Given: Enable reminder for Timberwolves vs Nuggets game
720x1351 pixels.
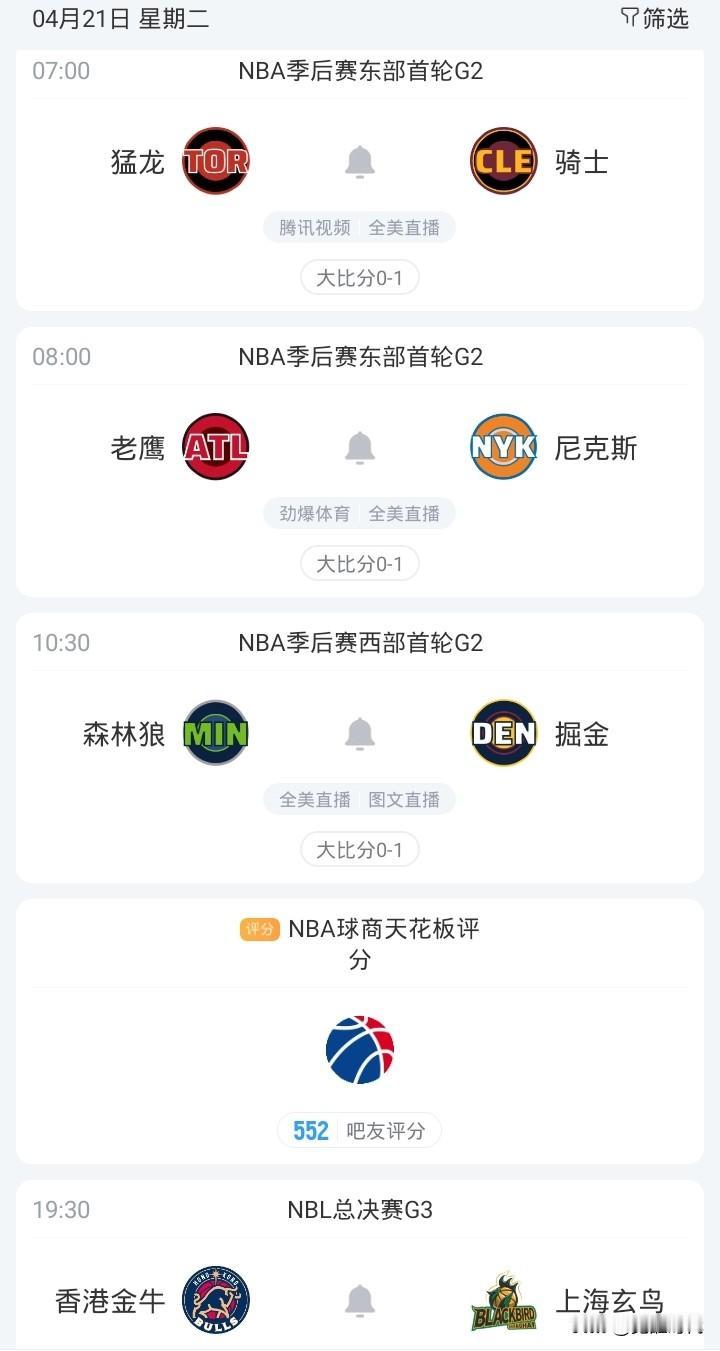Looking at the screenshot, I should coord(359,733).
